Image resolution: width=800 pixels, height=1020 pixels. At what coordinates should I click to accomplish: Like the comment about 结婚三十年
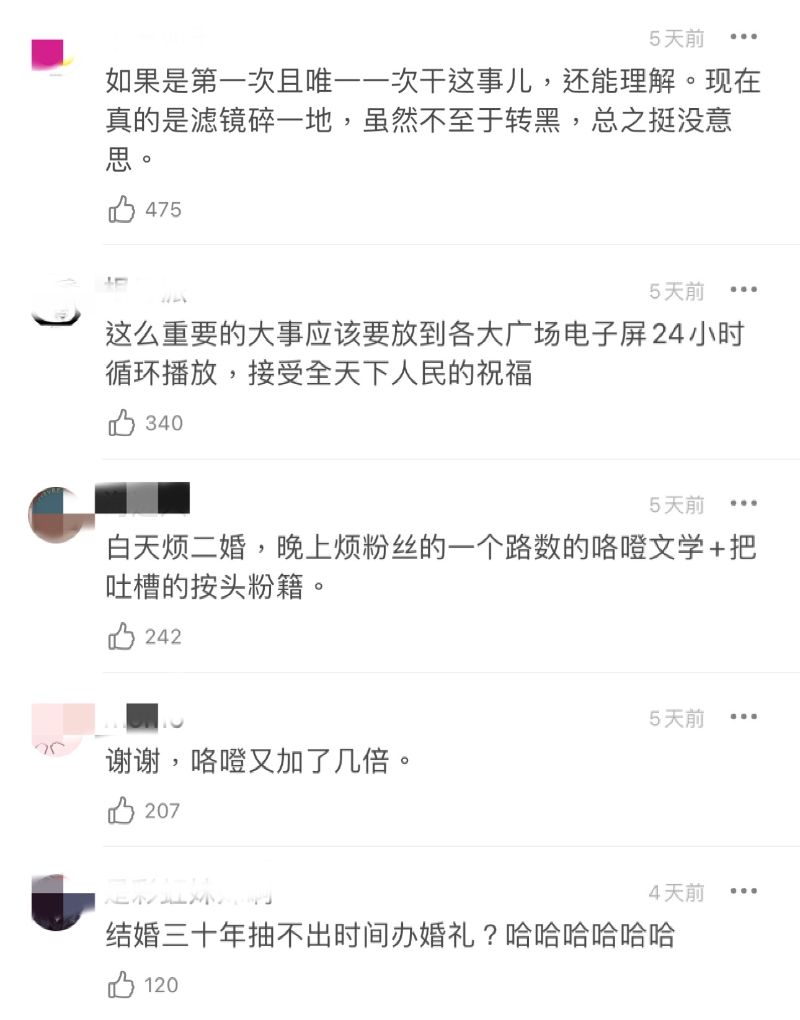[x=122, y=985]
